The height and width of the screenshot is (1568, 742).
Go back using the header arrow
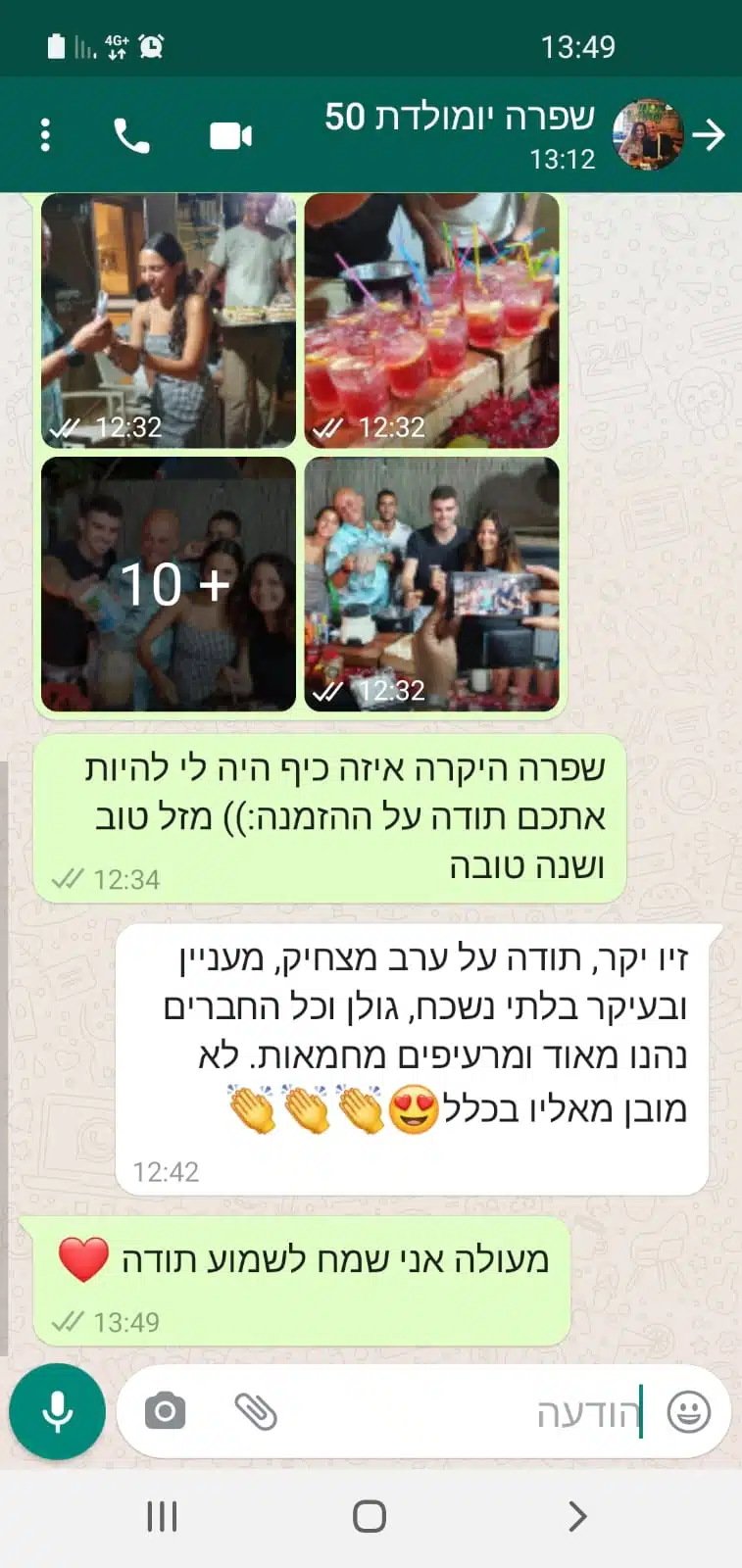tap(709, 135)
